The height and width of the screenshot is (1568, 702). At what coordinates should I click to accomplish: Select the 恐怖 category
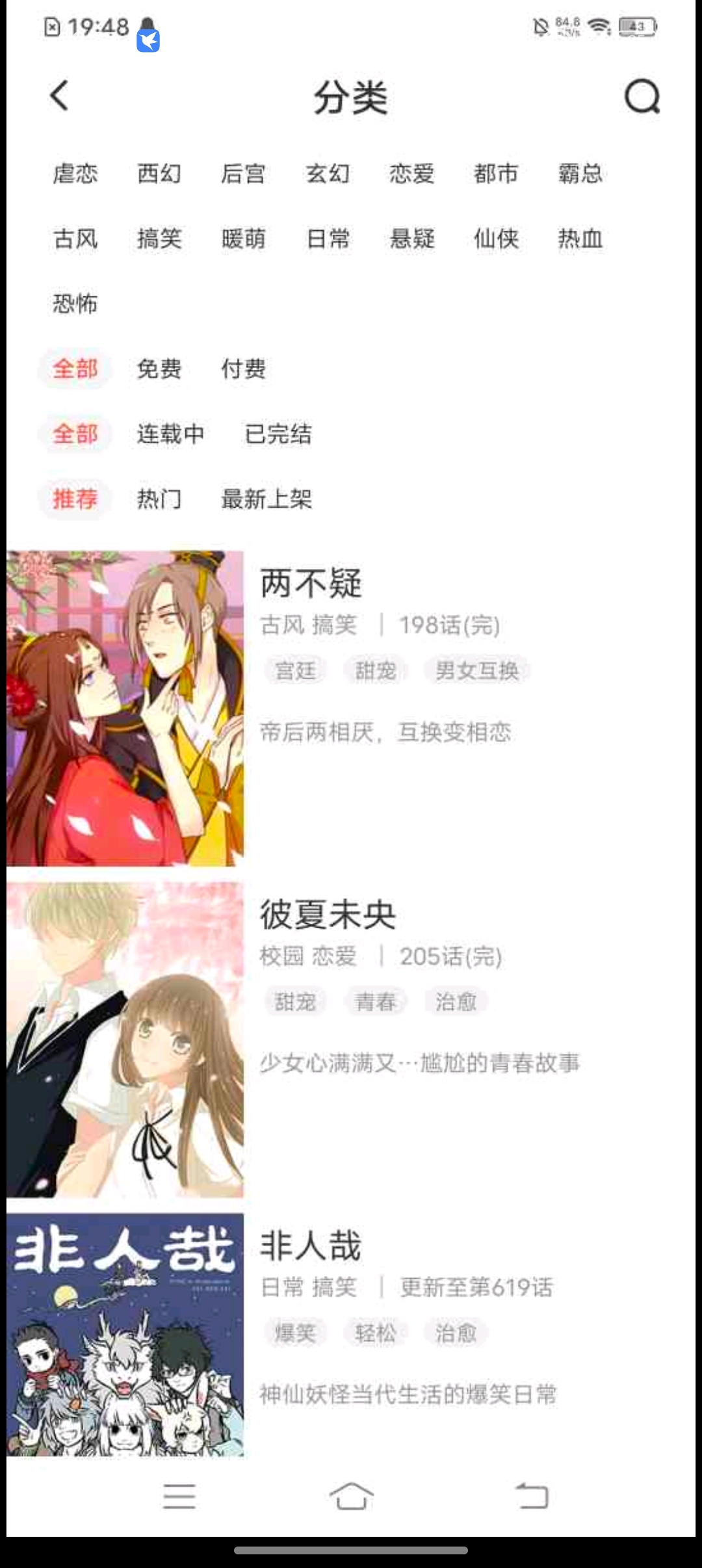75,304
